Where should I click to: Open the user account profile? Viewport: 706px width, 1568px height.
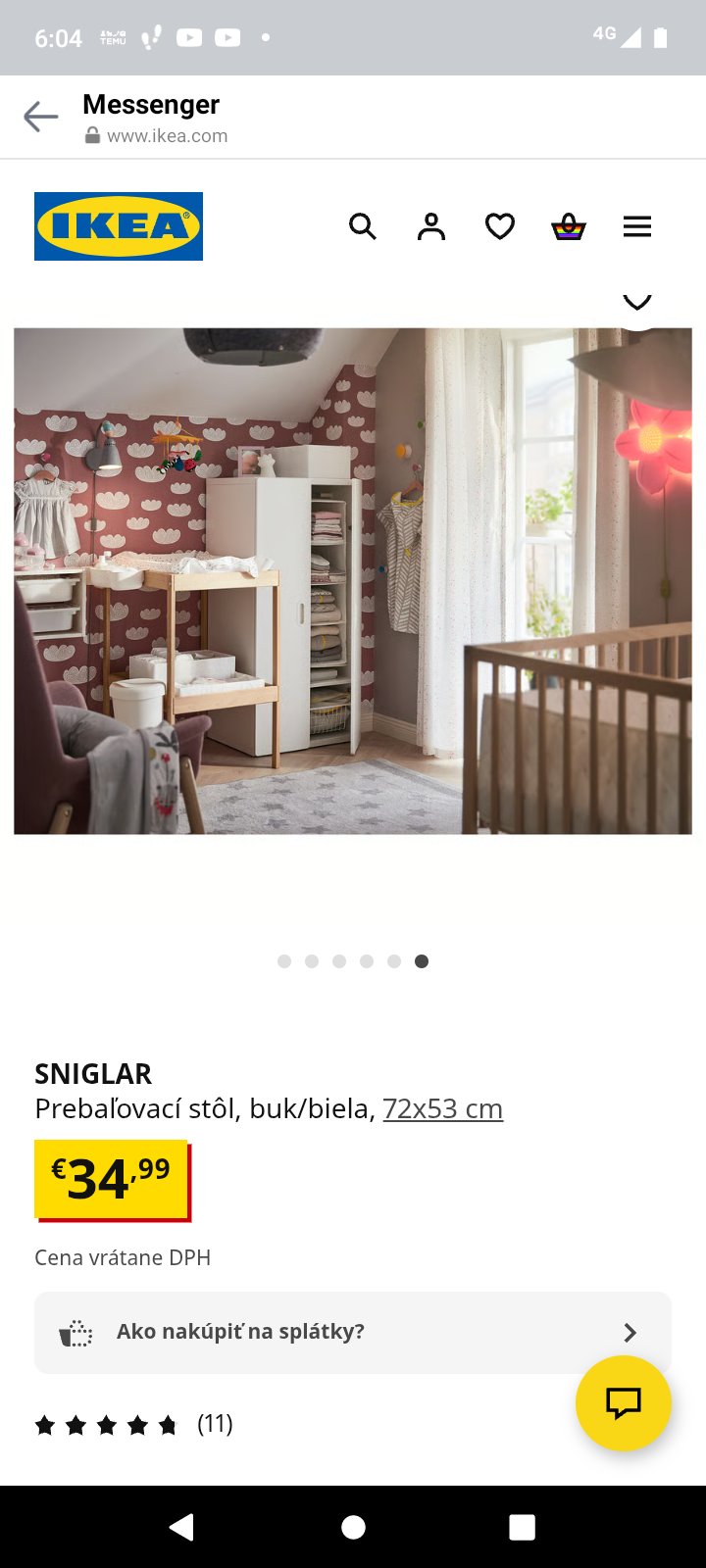(431, 227)
